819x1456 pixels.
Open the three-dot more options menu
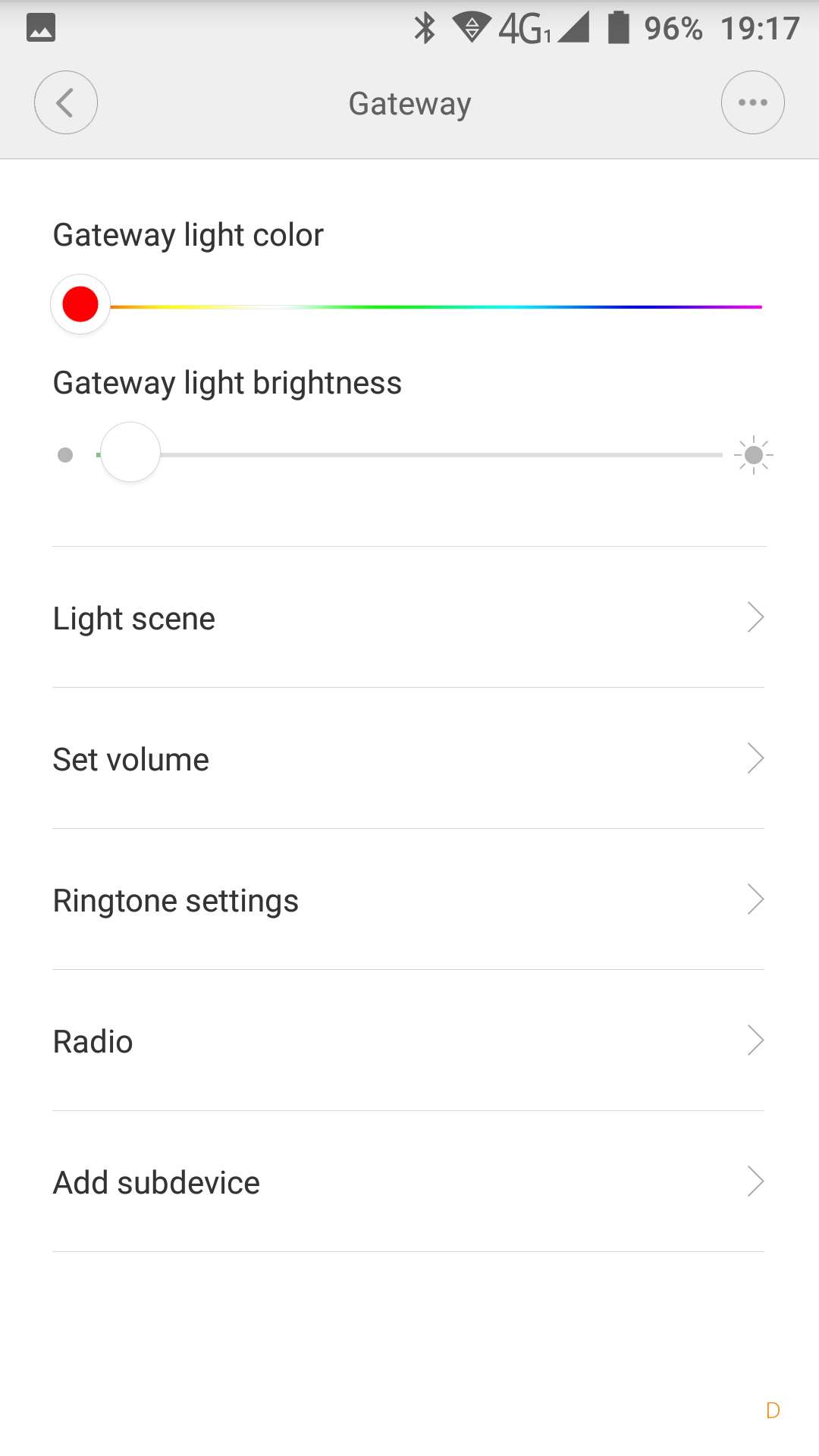[x=752, y=102]
